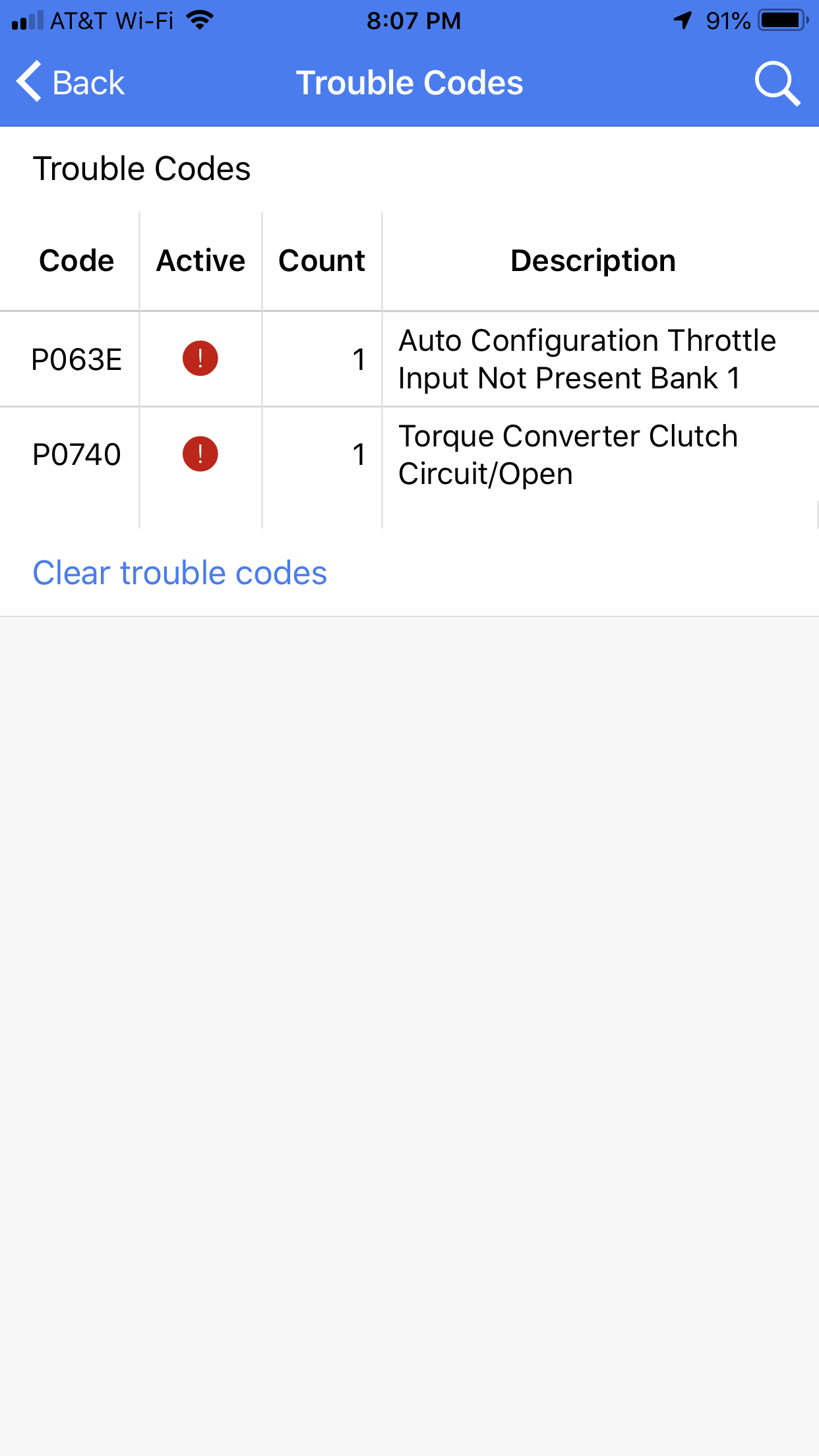Screen dimensions: 819x1456
Task: Expand the Description column header
Action: coord(593,260)
